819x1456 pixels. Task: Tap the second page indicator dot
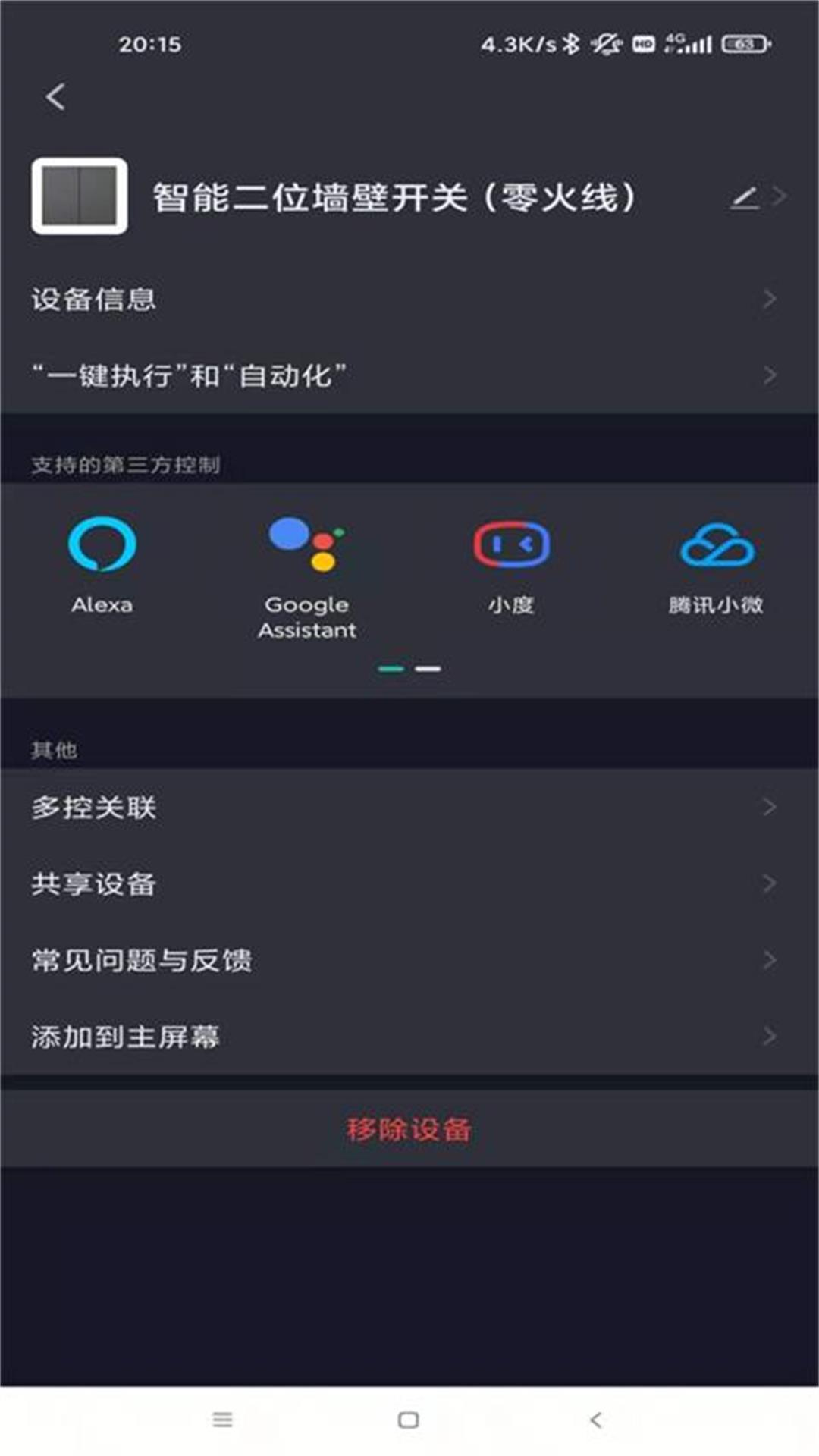click(428, 668)
